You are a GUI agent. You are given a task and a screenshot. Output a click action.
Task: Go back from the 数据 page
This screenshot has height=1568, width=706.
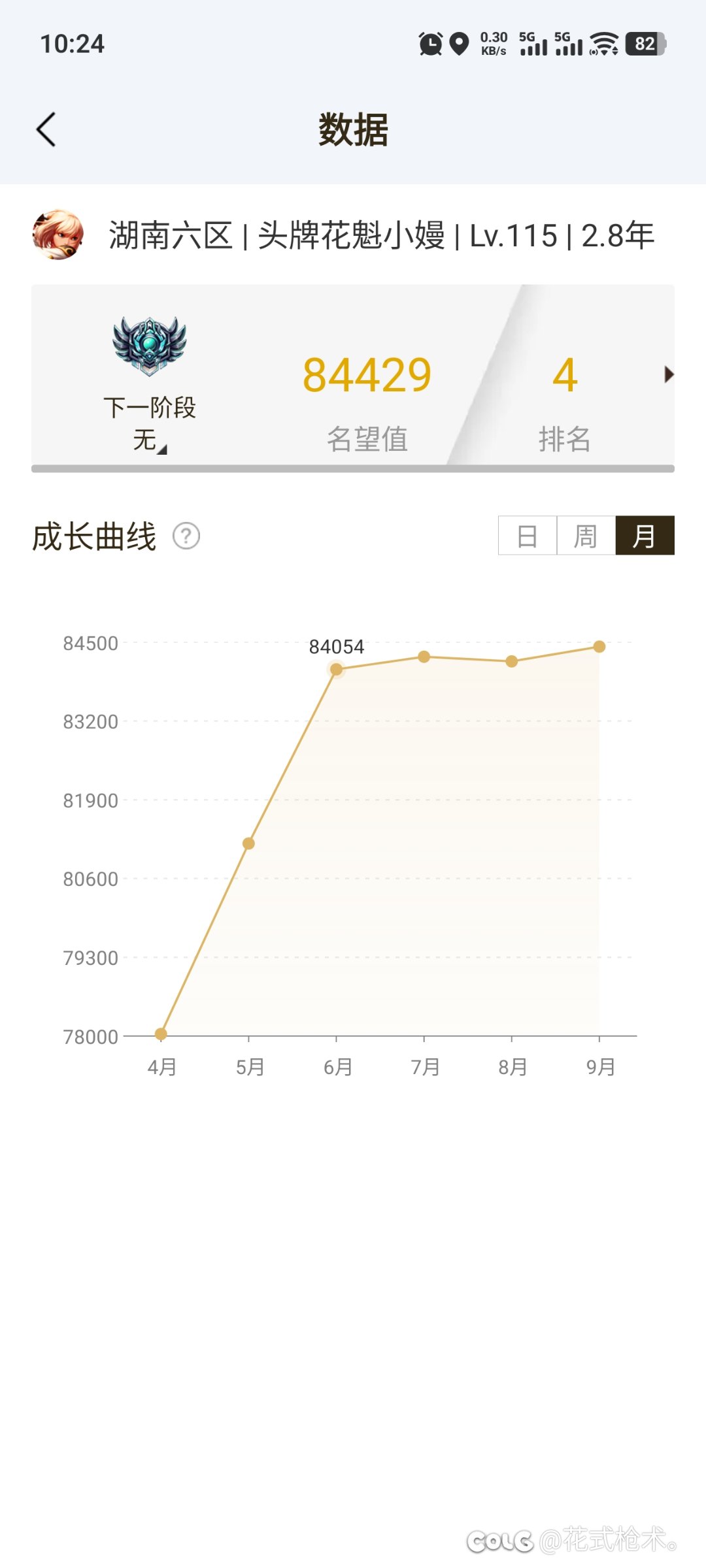(x=46, y=129)
